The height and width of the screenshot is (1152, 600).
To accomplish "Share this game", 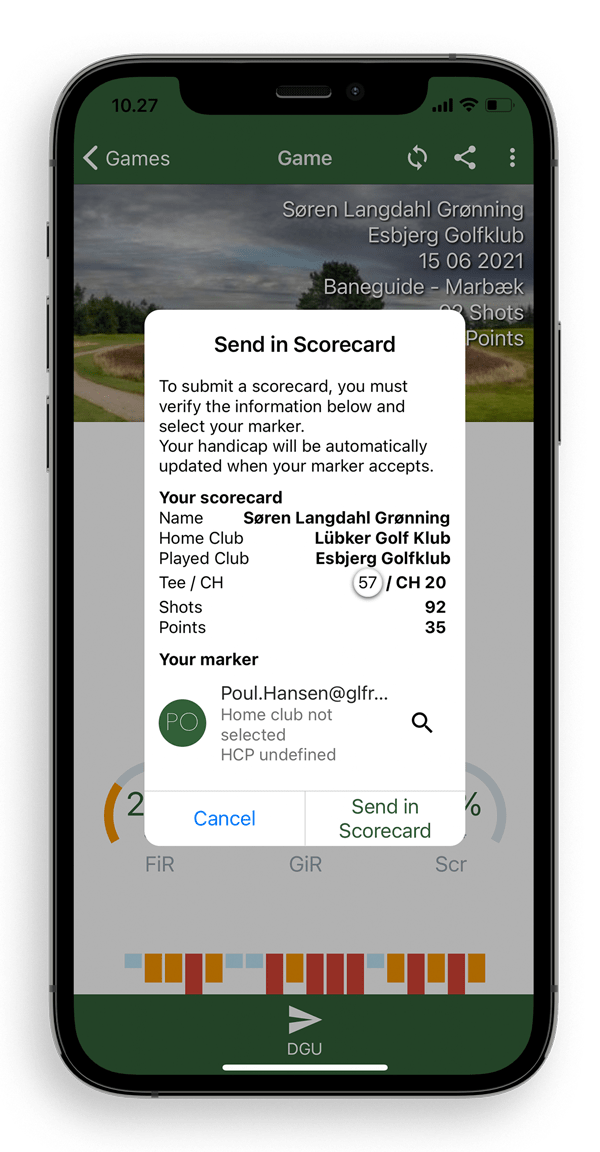I will tap(465, 158).
